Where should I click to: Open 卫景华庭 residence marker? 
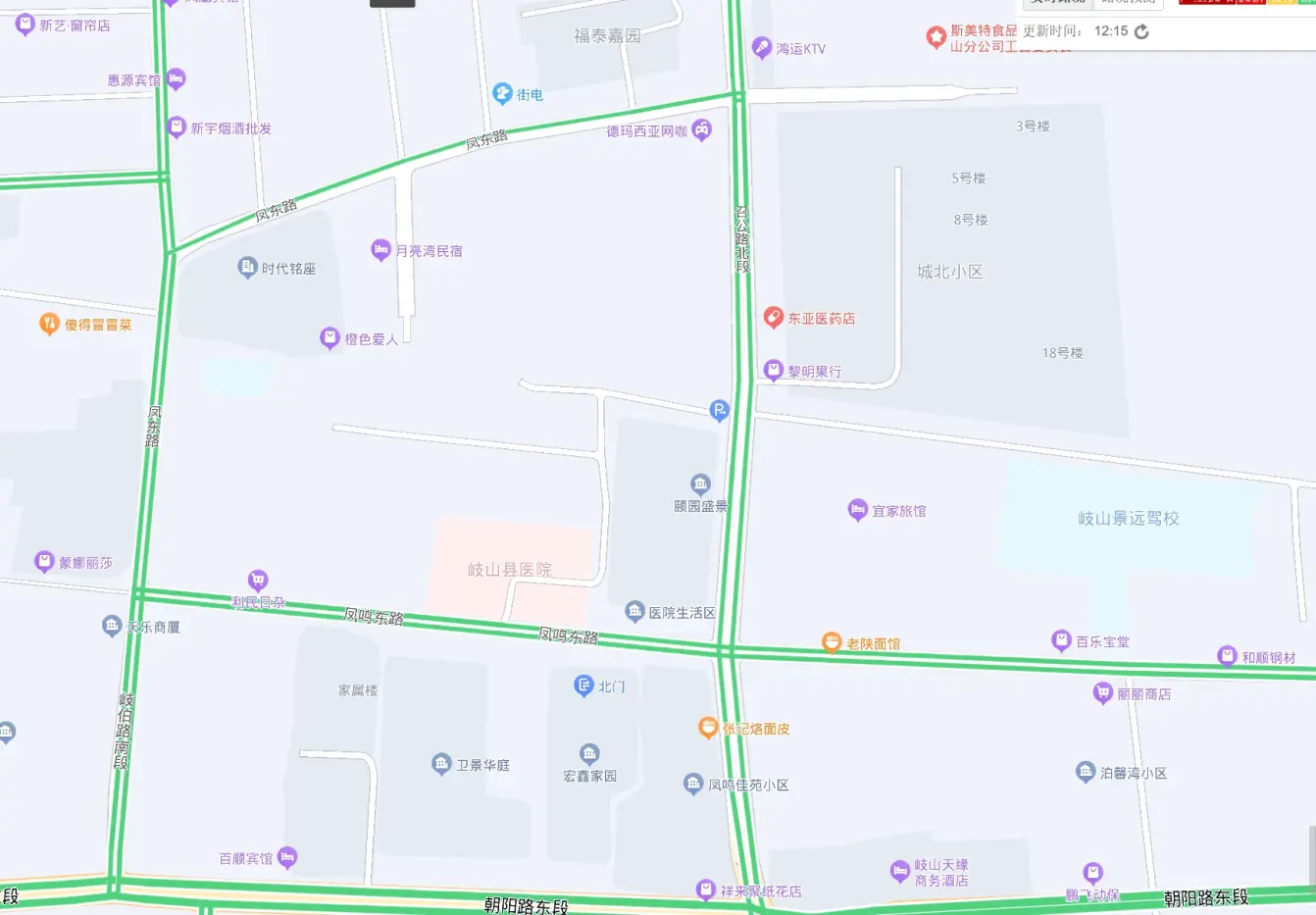pos(441,764)
